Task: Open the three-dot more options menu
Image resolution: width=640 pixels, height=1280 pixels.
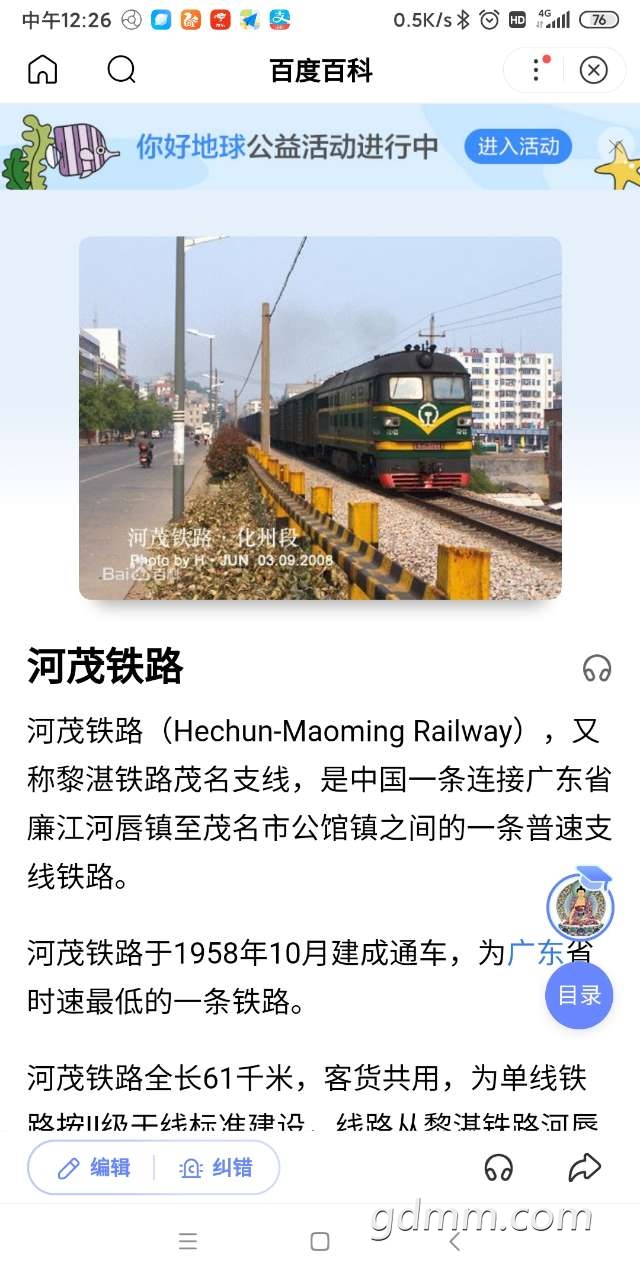Action: click(x=537, y=70)
